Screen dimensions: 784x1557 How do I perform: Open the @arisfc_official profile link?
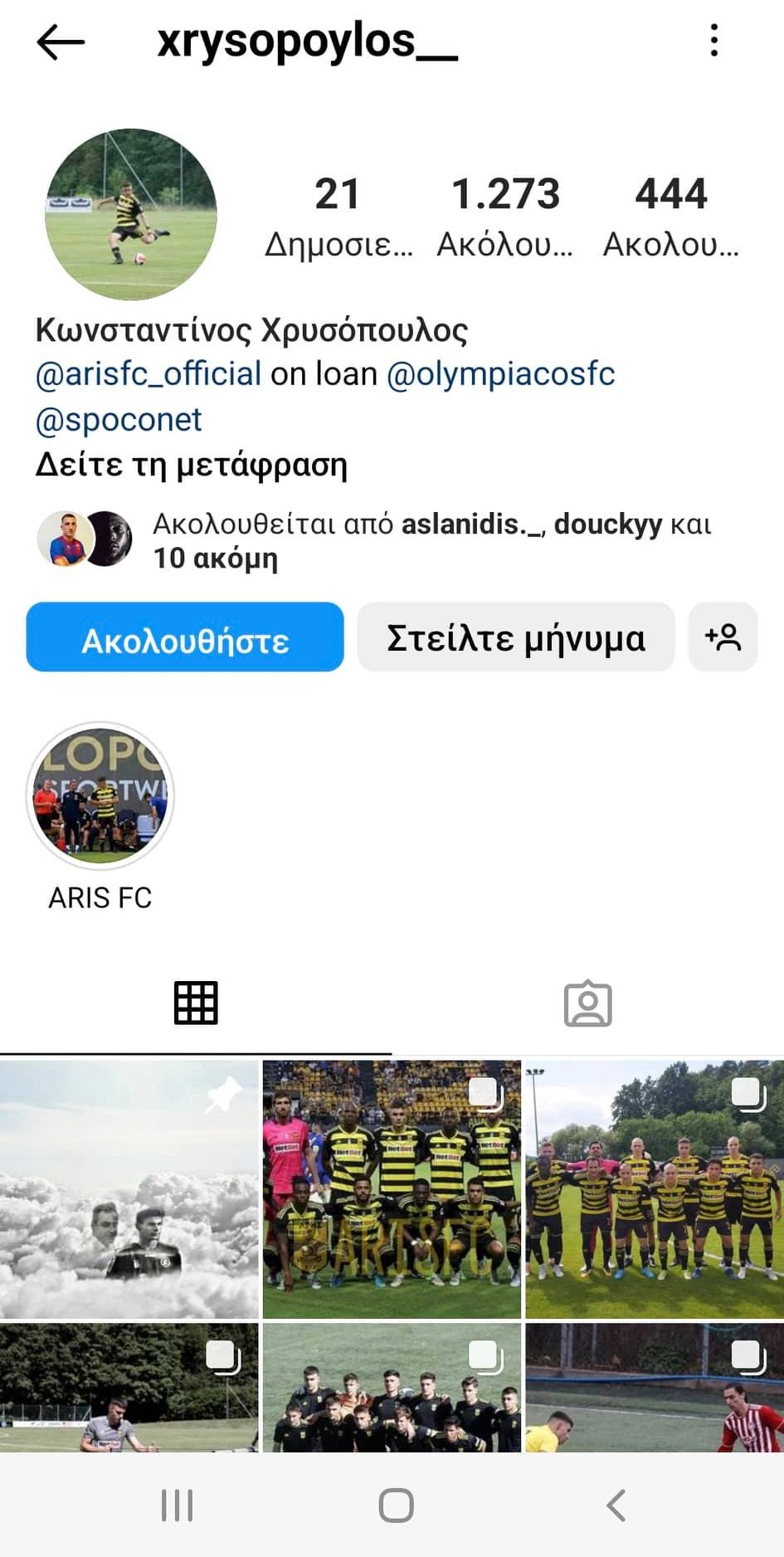click(x=149, y=374)
